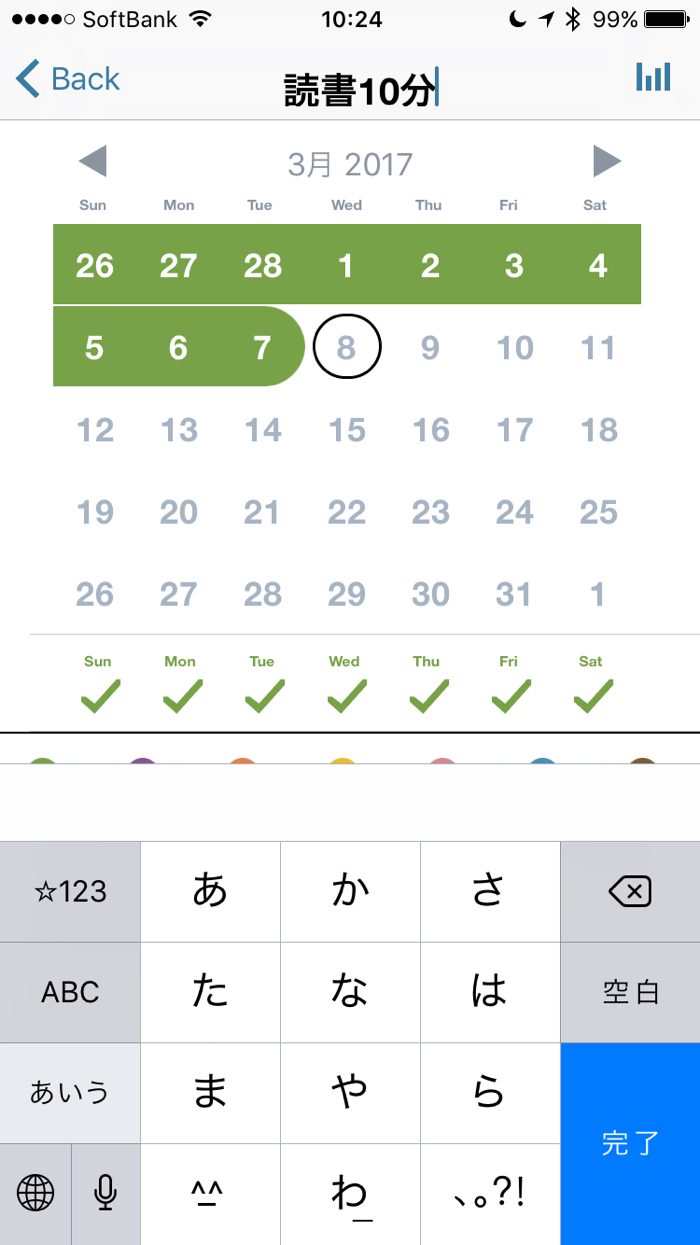Toggle the Mon weekday checkmark
The width and height of the screenshot is (700, 1245).
tap(180, 686)
